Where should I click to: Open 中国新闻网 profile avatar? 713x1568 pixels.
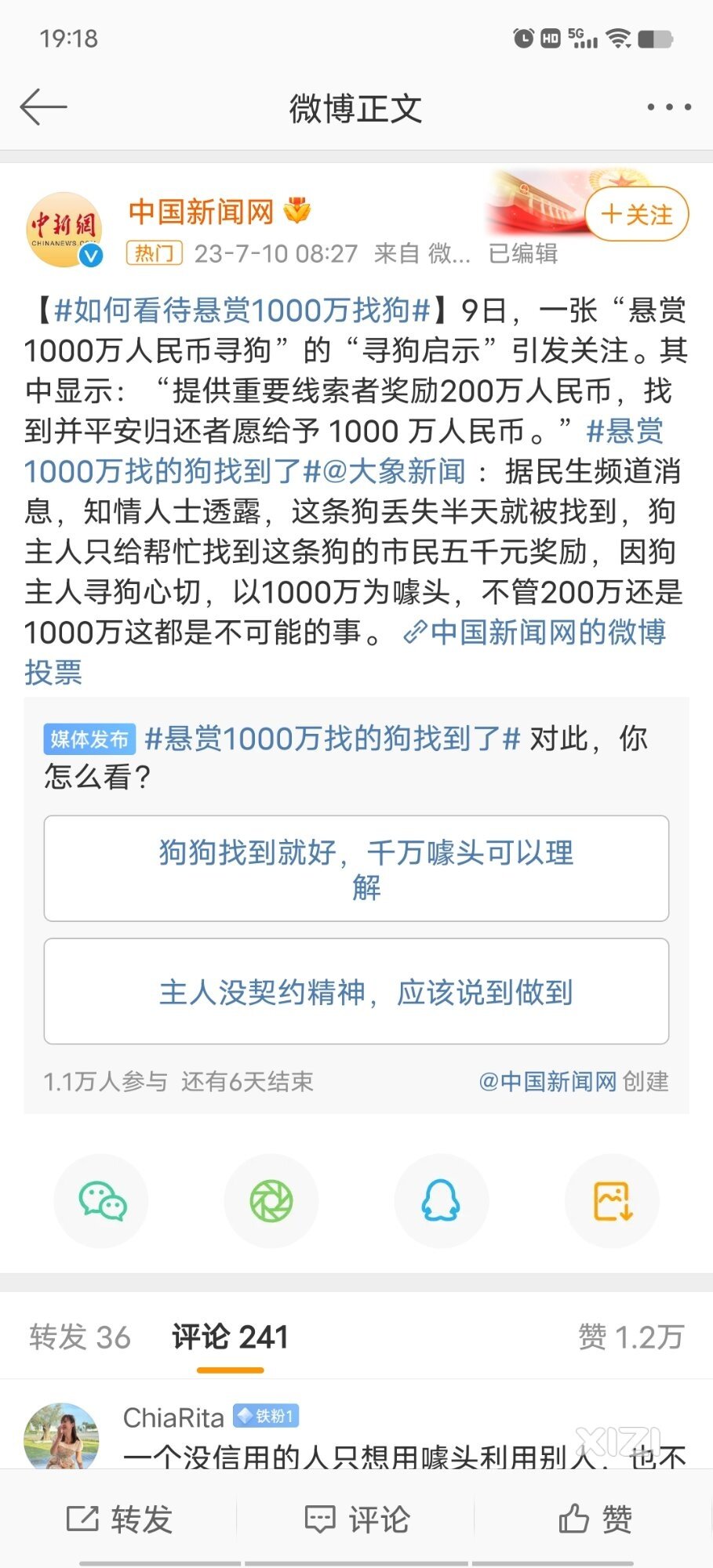(x=64, y=230)
